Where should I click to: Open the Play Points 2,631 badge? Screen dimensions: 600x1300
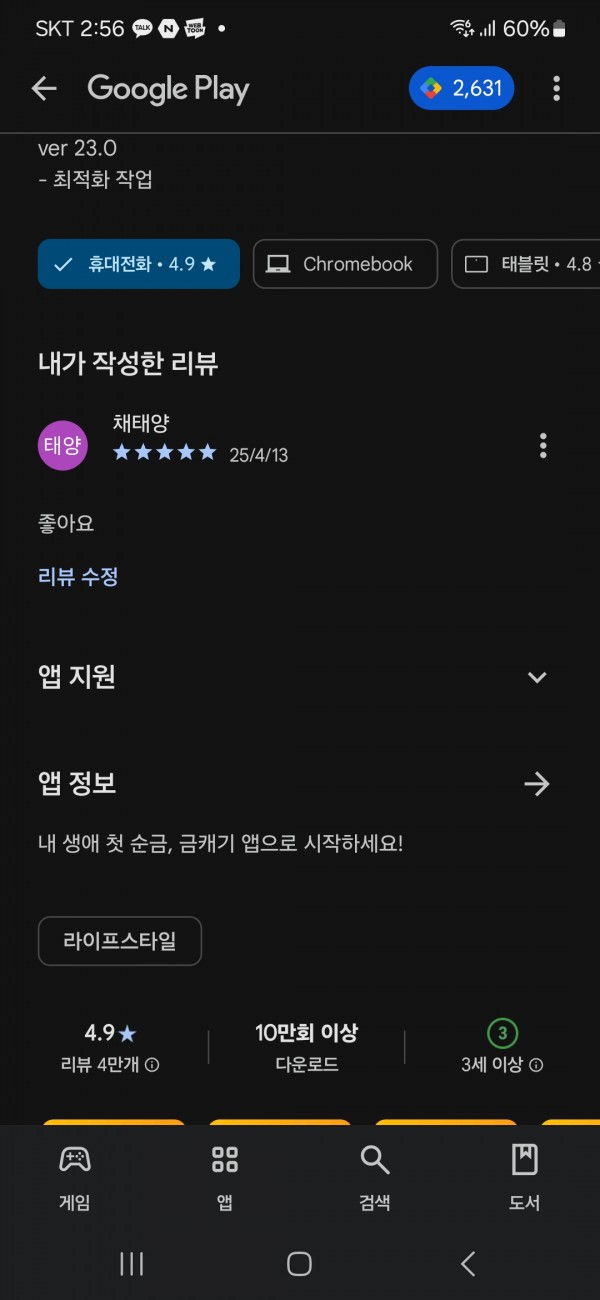(x=461, y=89)
